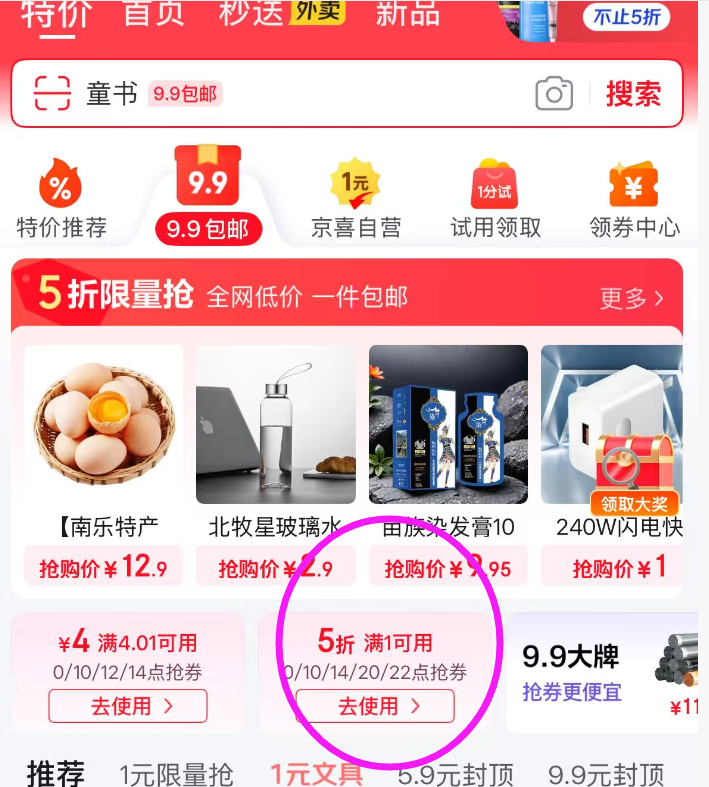Use the 5折 满1可用 coupon
This screenshot has width=709, height=787.
pyautogui.click(x=375, y=706)
